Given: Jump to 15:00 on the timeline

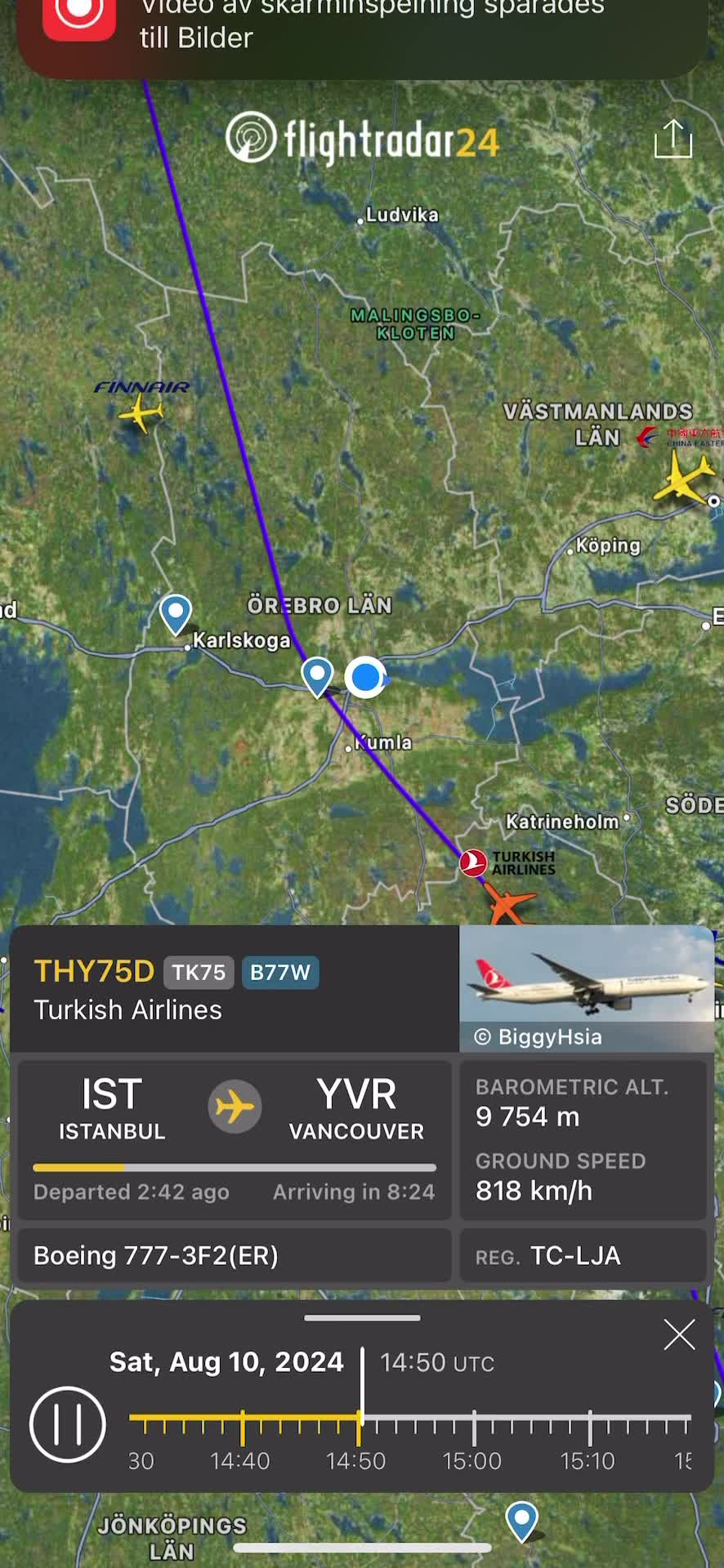Looking at the screenshot, I should (x=473, y=1425).
